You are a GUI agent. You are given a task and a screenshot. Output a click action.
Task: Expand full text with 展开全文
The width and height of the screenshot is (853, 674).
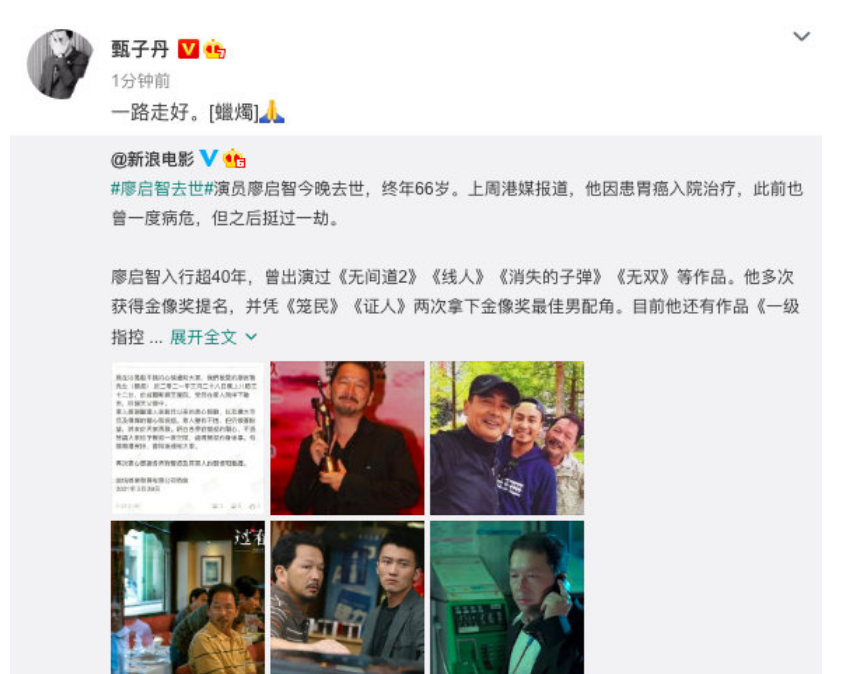pos(213,337)
